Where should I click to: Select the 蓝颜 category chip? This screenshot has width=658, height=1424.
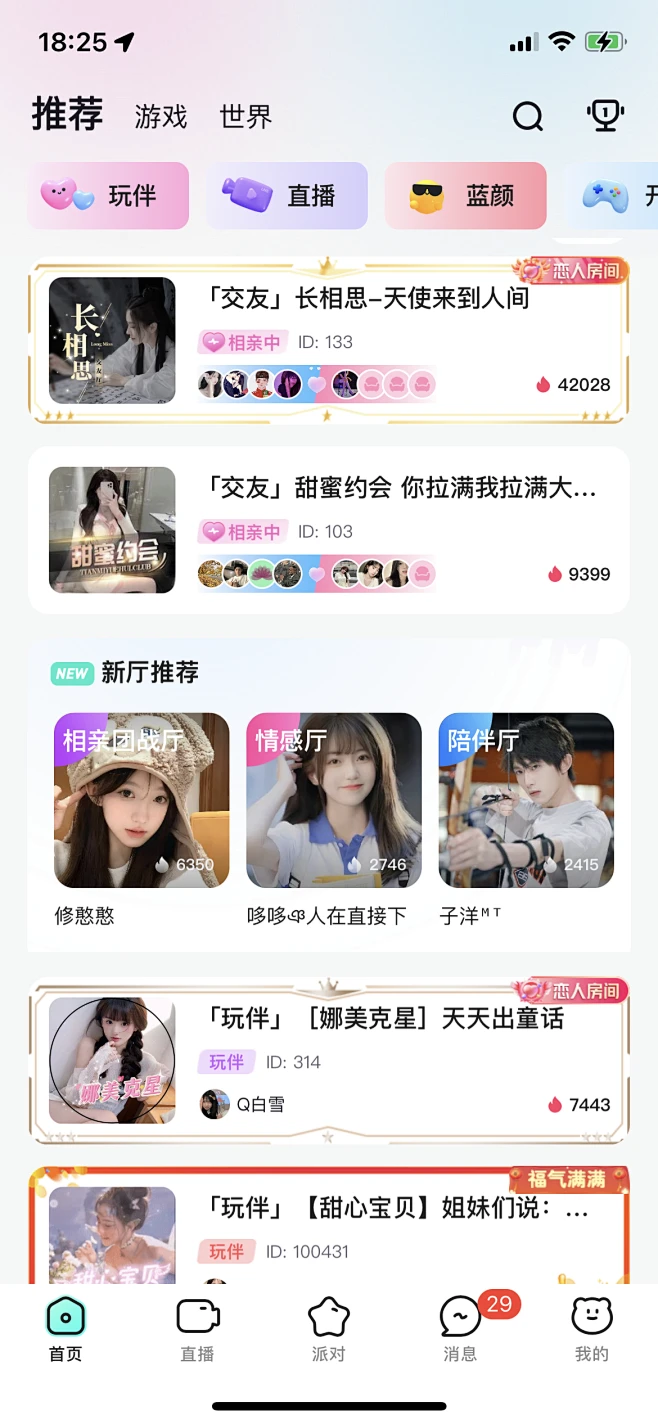(x=466, y=196)
